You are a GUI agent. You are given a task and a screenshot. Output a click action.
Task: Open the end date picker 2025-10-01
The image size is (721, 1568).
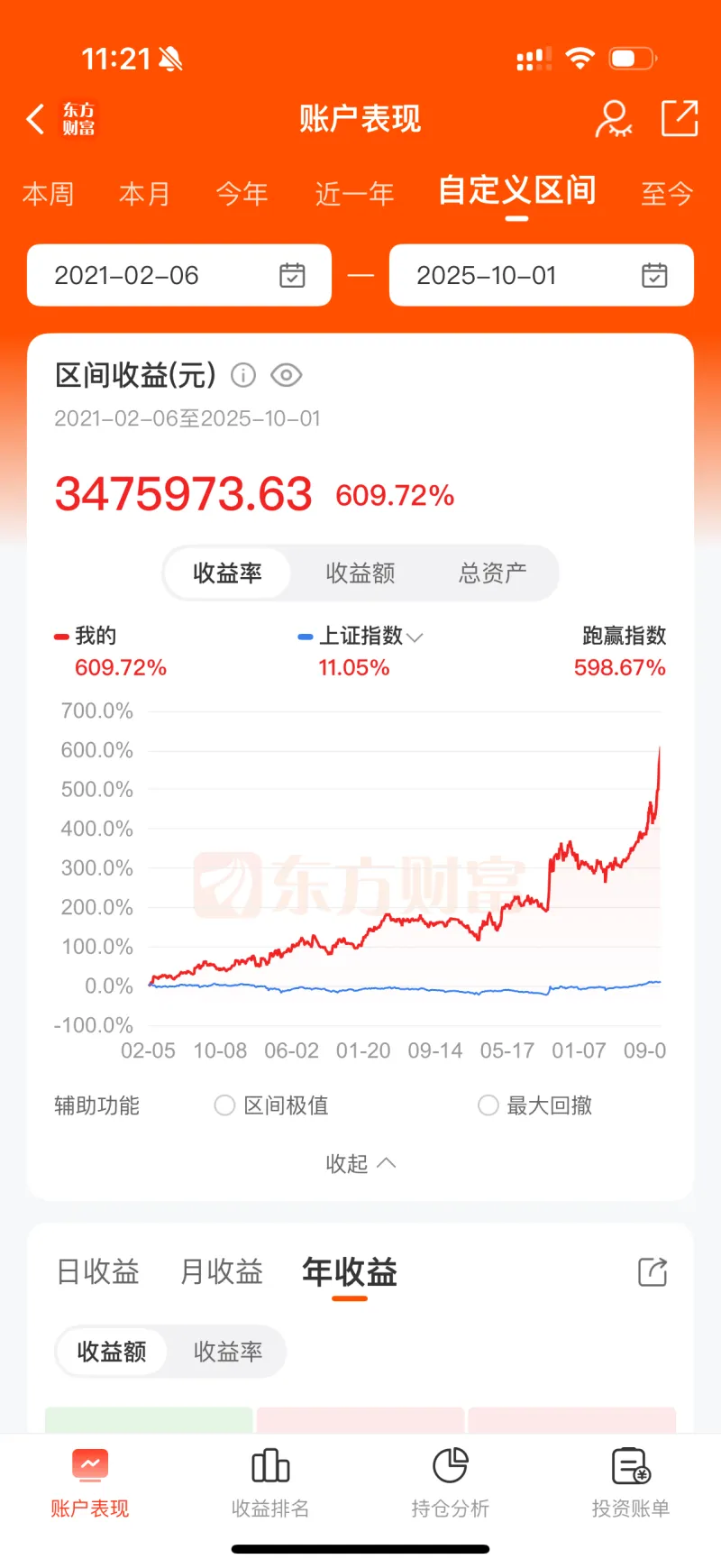pos(541,276)
